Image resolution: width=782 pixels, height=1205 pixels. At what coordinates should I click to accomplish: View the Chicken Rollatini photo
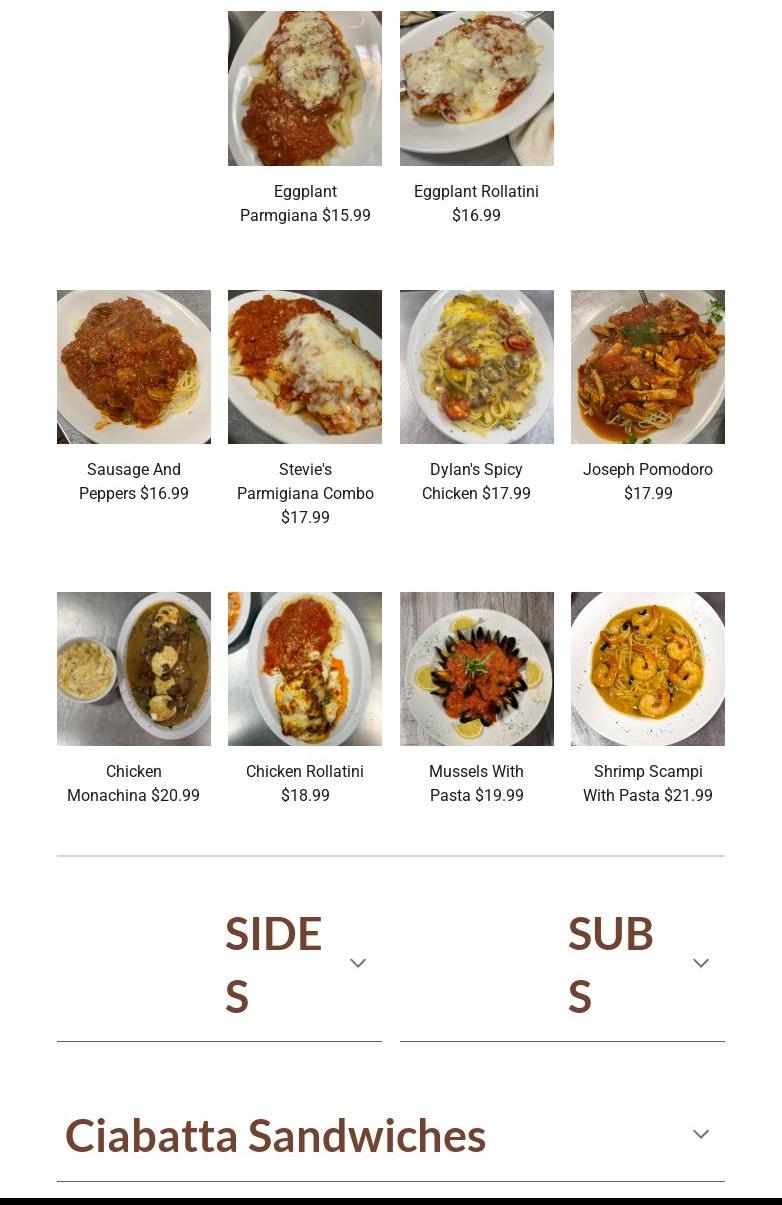click(305, 669)
